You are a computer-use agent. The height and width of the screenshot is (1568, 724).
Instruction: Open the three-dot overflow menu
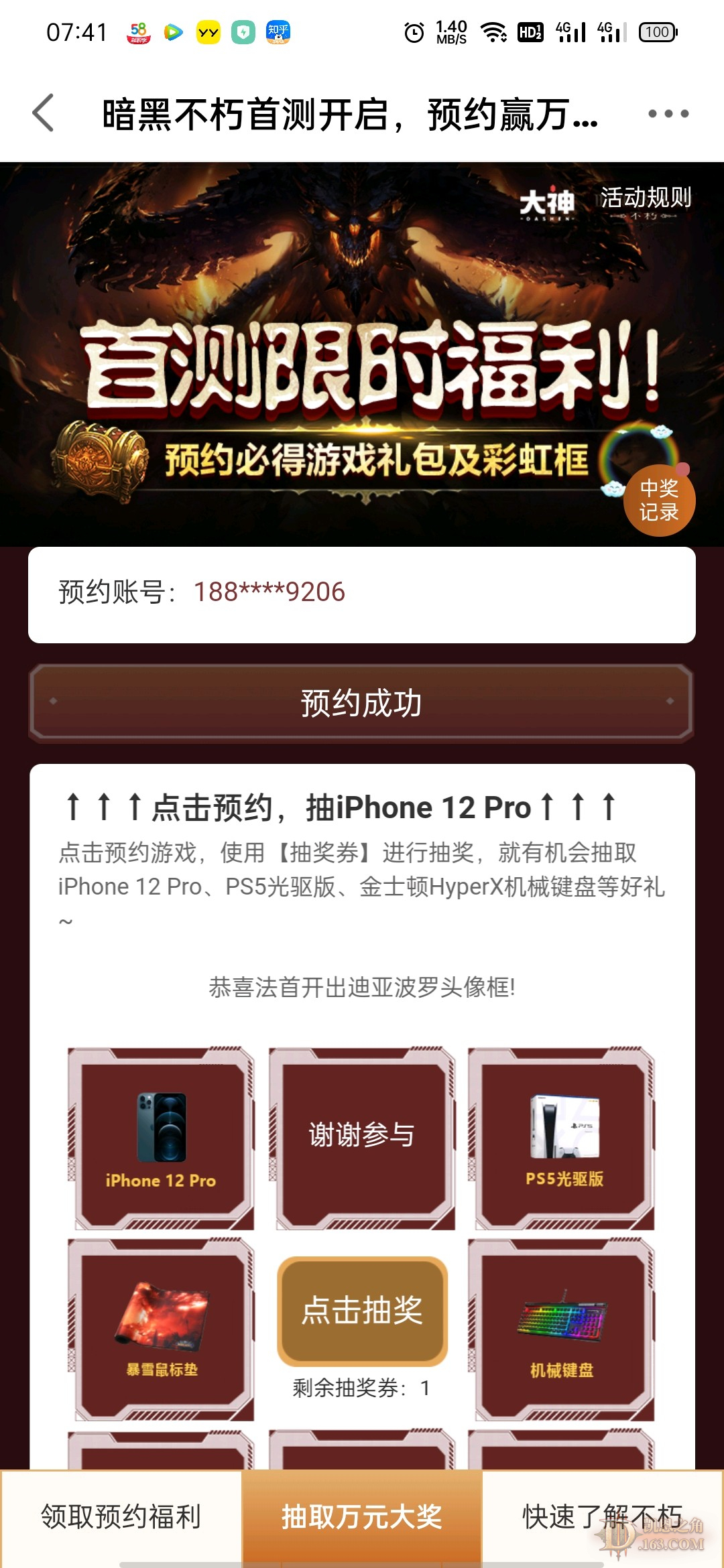(x=668, y=113)
